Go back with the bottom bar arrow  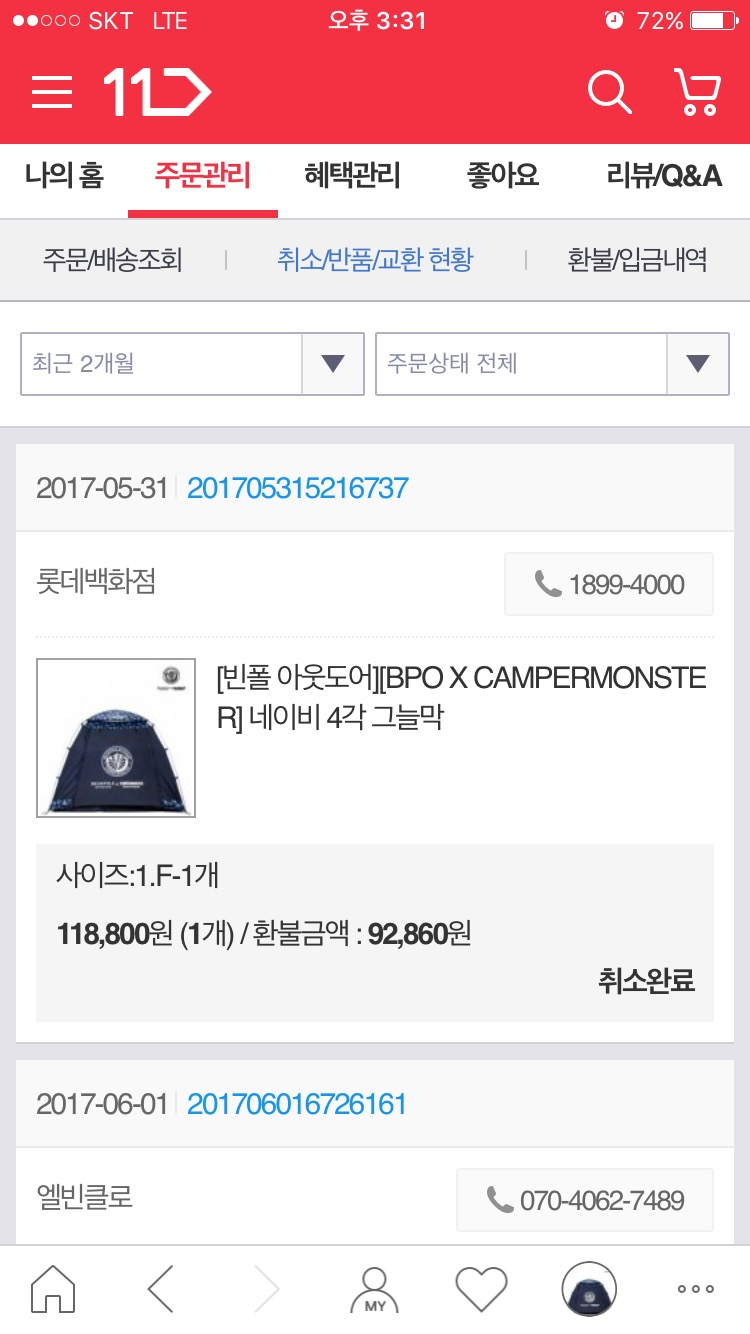coord(162,1289)
